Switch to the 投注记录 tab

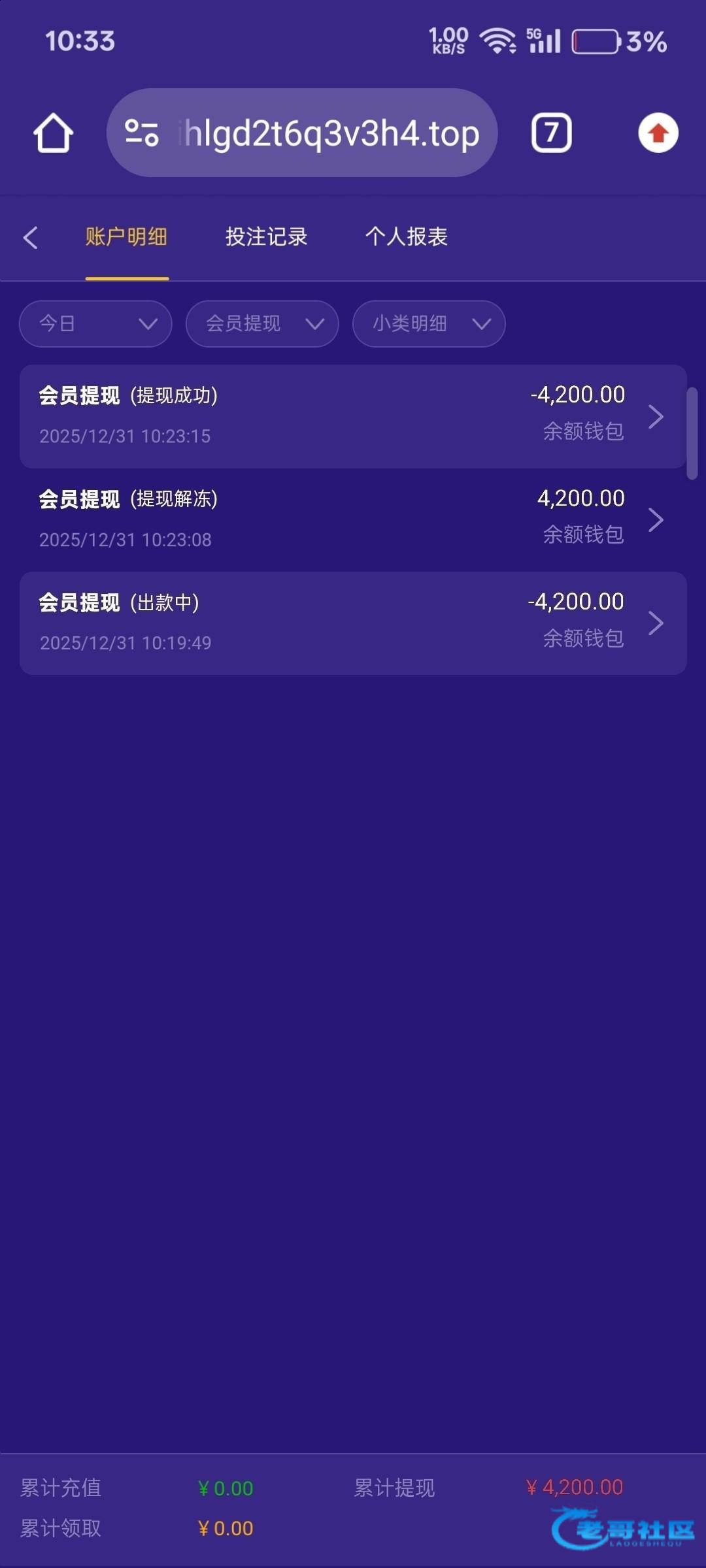(x=266, y=237)
